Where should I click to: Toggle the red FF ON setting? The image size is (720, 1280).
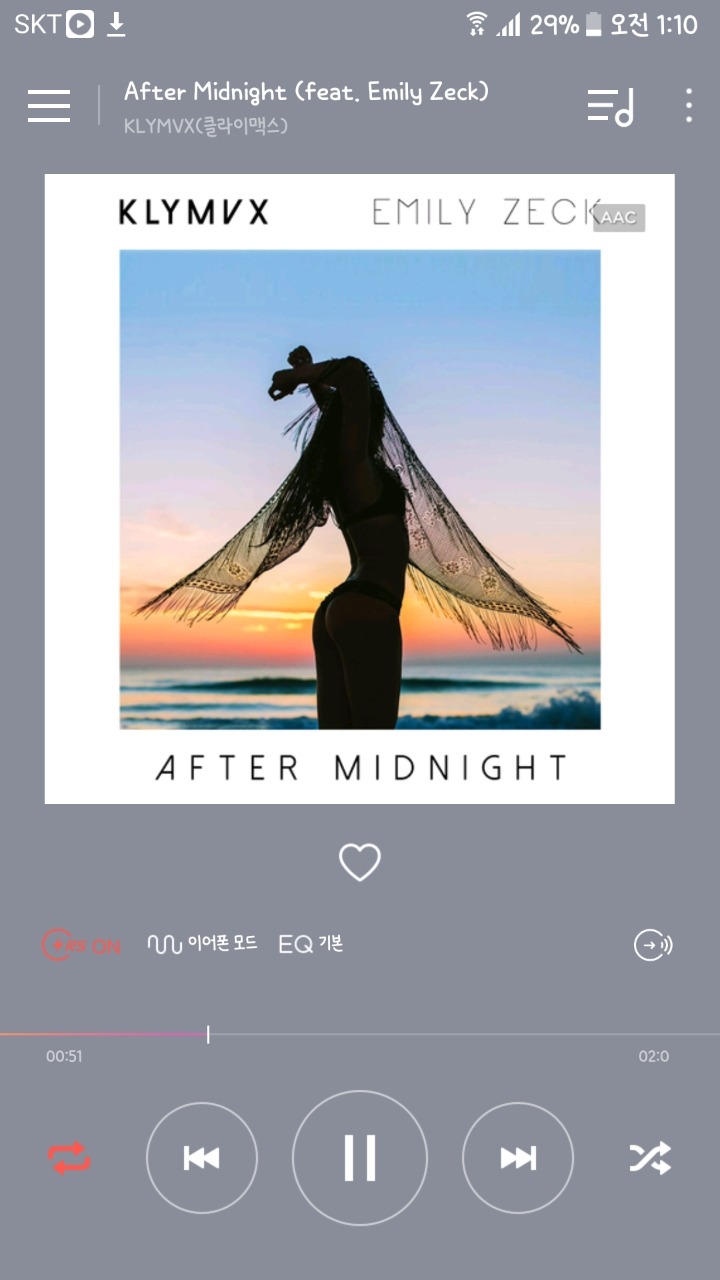[x=81, y=945]
